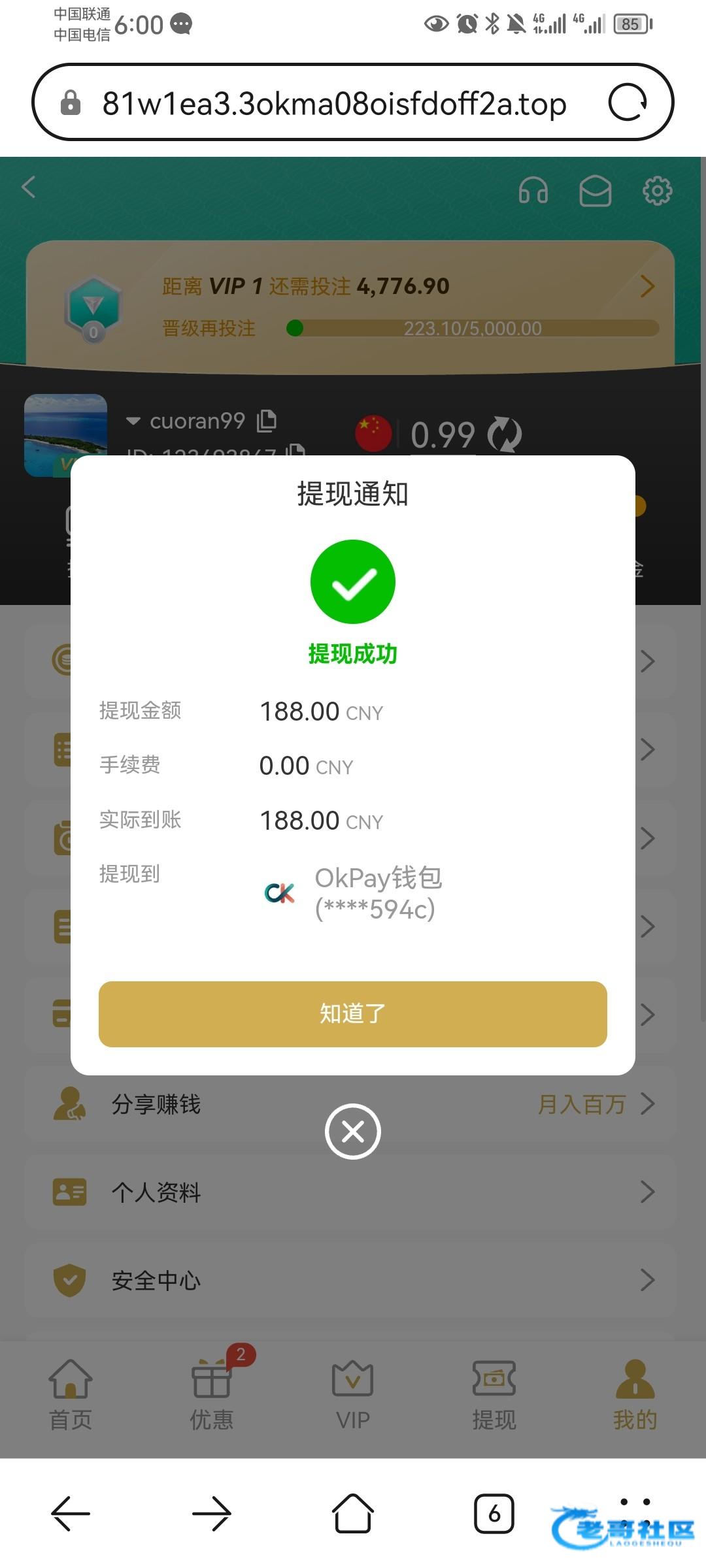Switch to the VIP tab
Viewport: 706px width, 1568px height.
pyautogui.click(x=352, y=1395)
